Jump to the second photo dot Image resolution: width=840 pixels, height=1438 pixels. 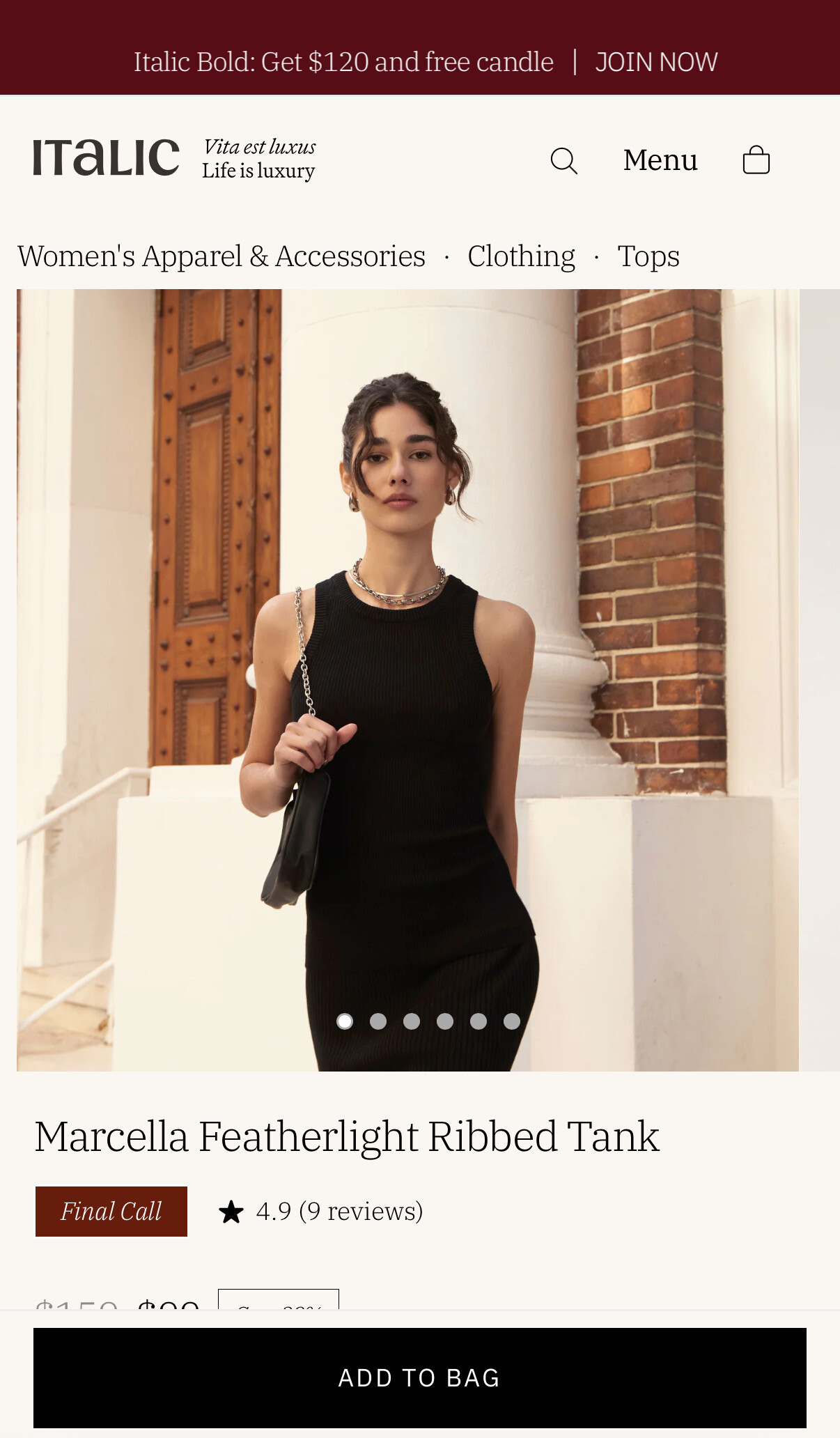(x=378, y=1021)
